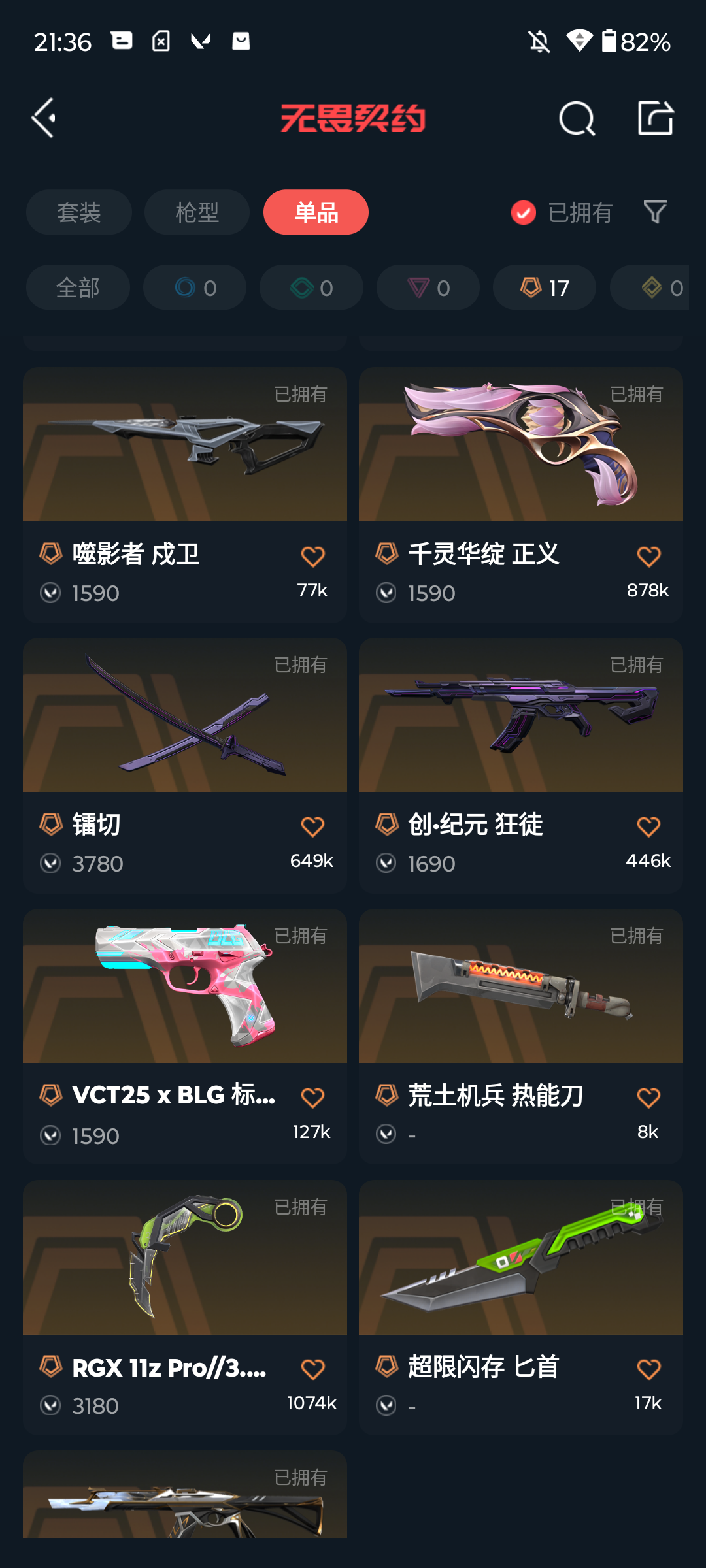Select the purple tier chip showing 0

428,287
